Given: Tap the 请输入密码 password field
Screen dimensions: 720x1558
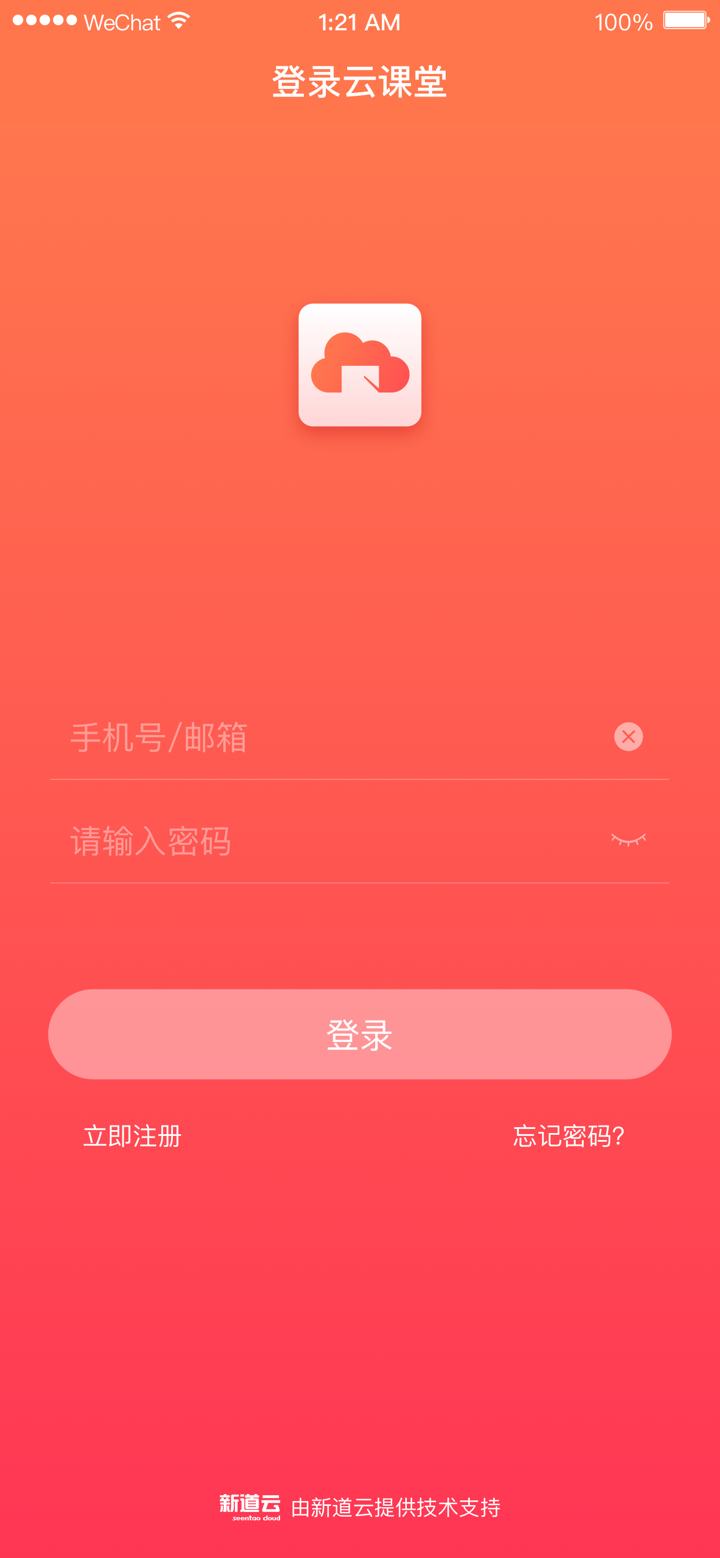Looking at the screenshot, I should tap(300, 841).
